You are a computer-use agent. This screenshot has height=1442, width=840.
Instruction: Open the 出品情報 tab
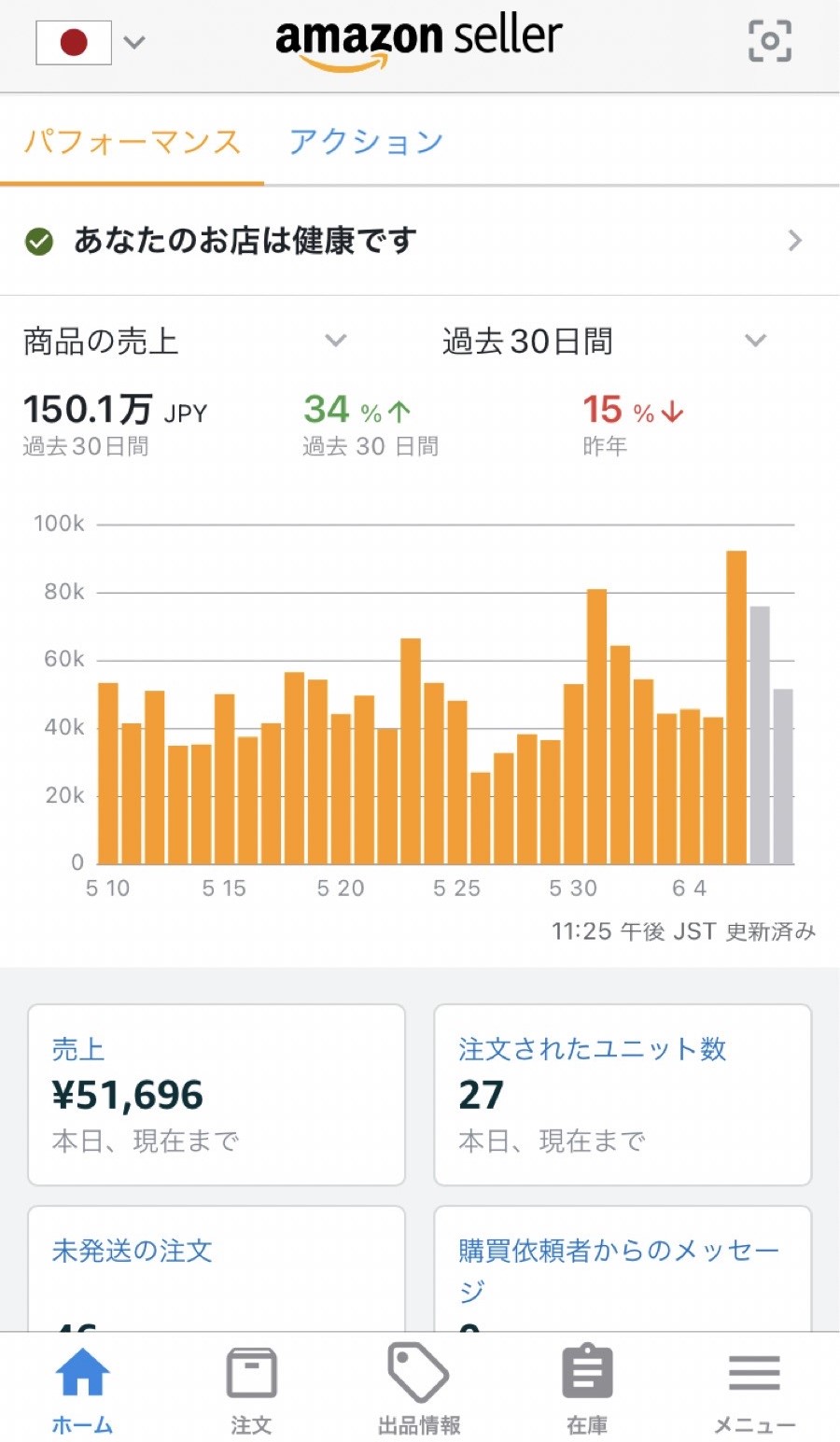[419, 1391]
